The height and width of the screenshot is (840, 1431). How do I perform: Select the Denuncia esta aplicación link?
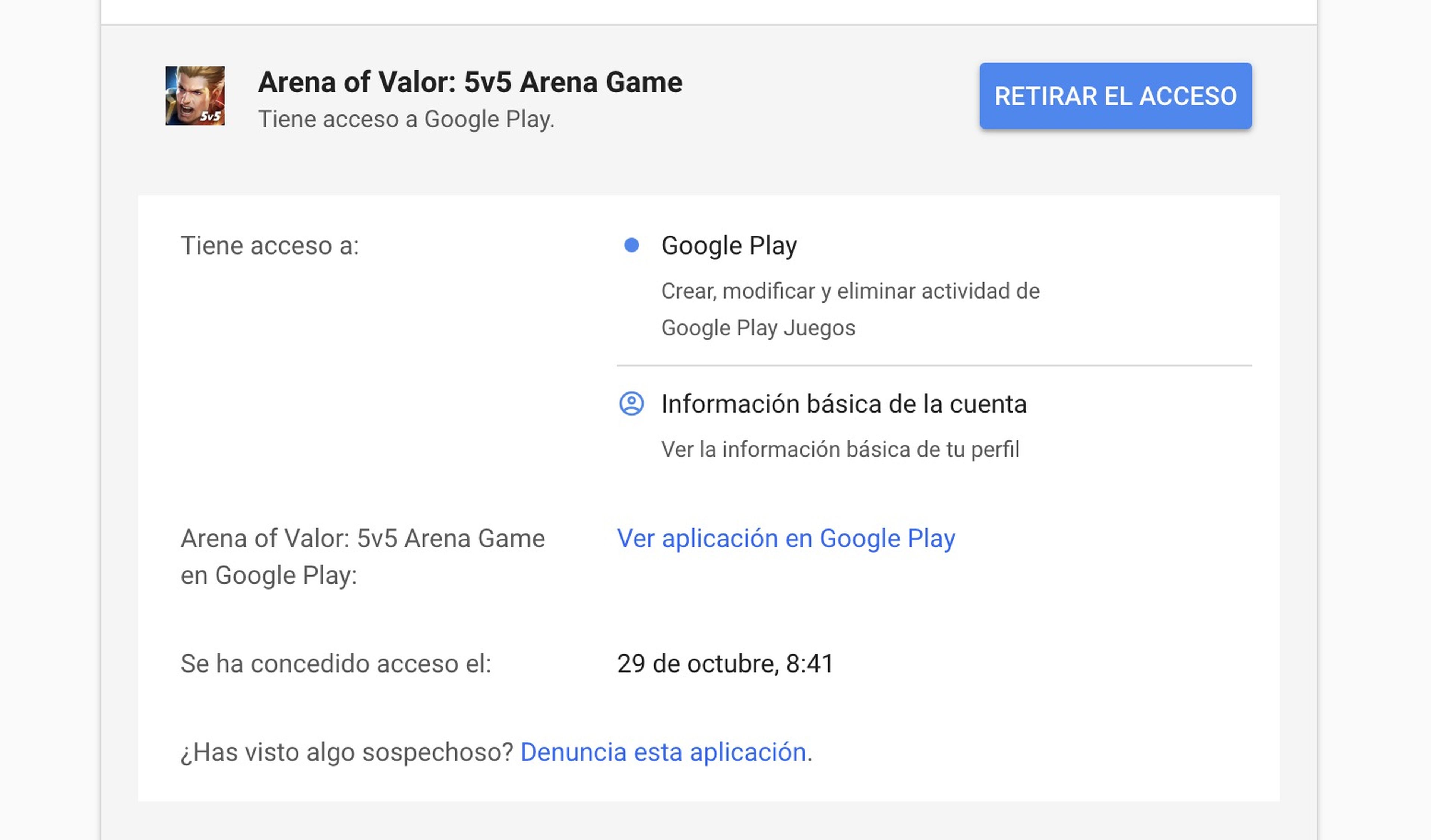(x=663, y=751)
